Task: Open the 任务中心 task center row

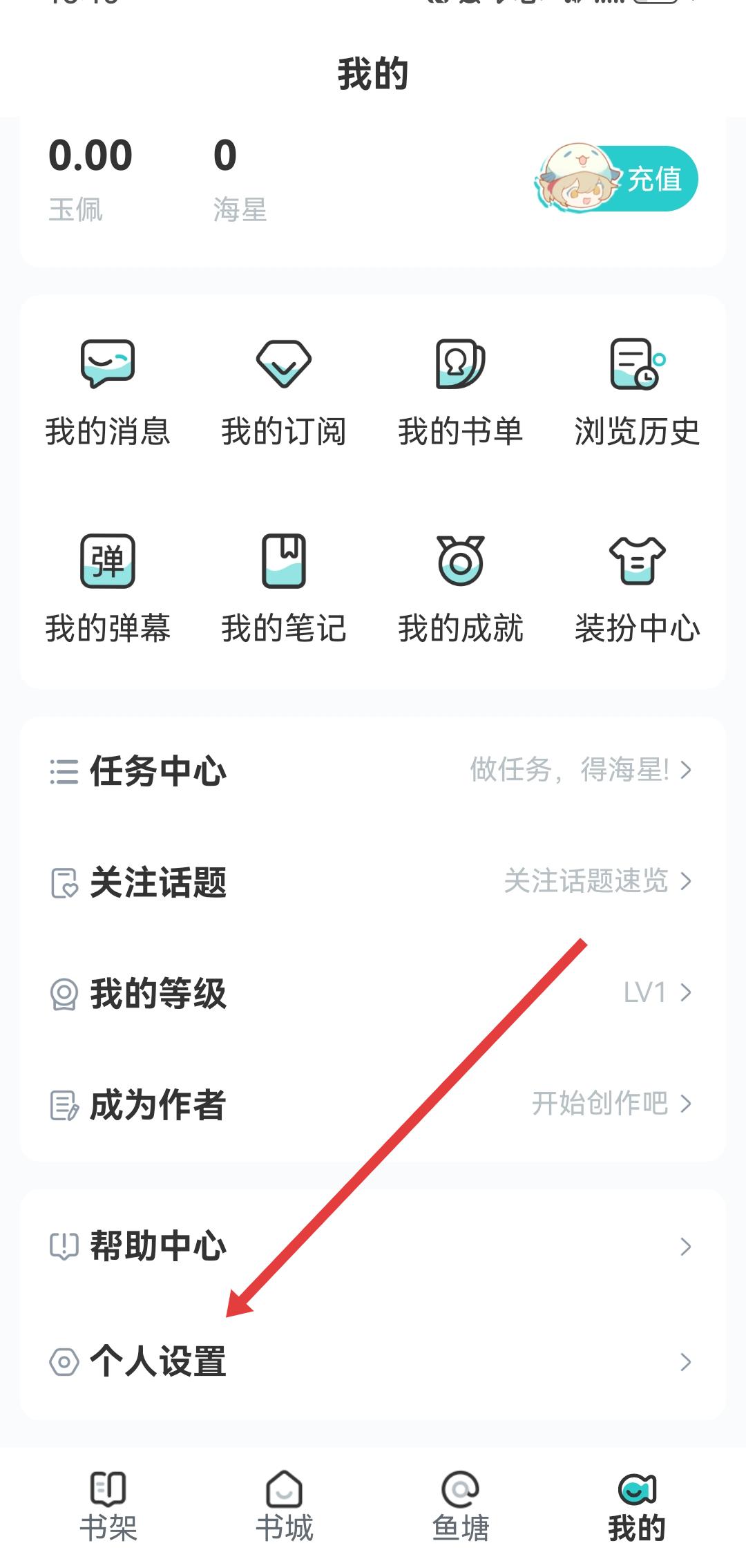Action: point(373,771)
